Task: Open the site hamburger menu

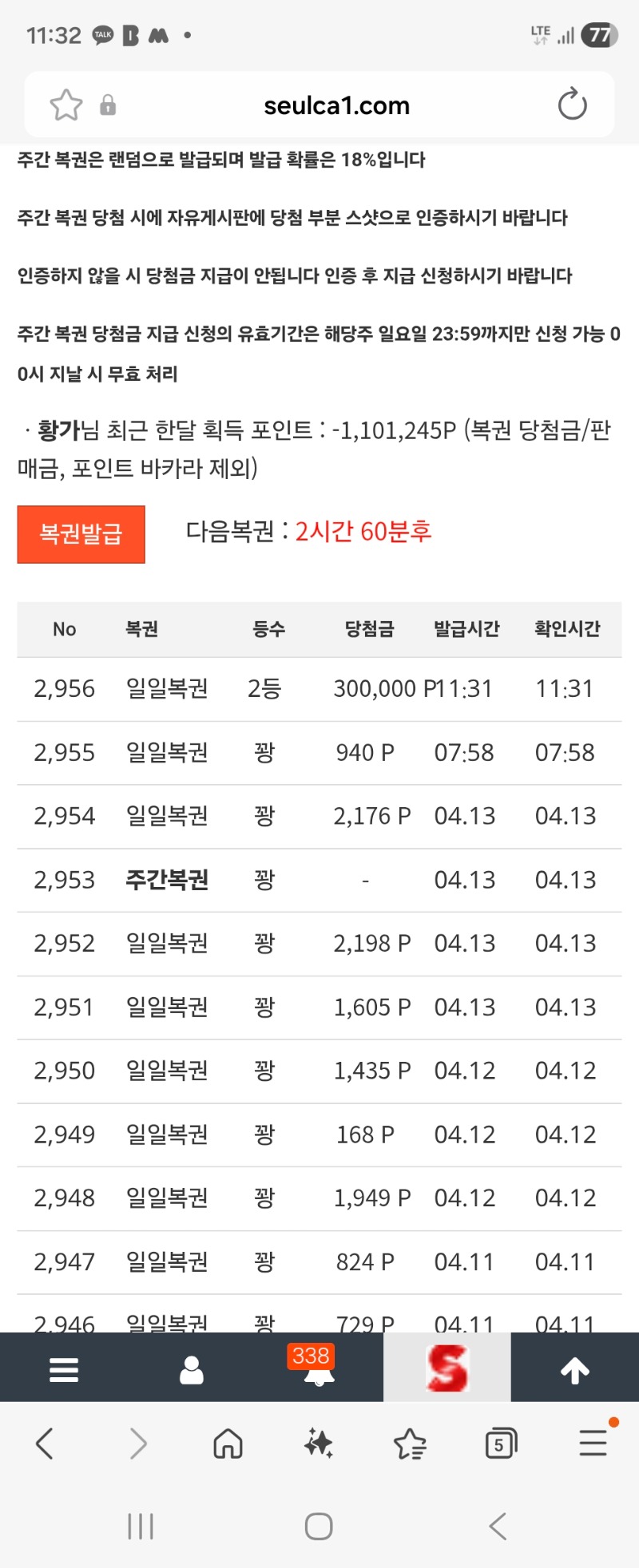Action: (64, 1370)
